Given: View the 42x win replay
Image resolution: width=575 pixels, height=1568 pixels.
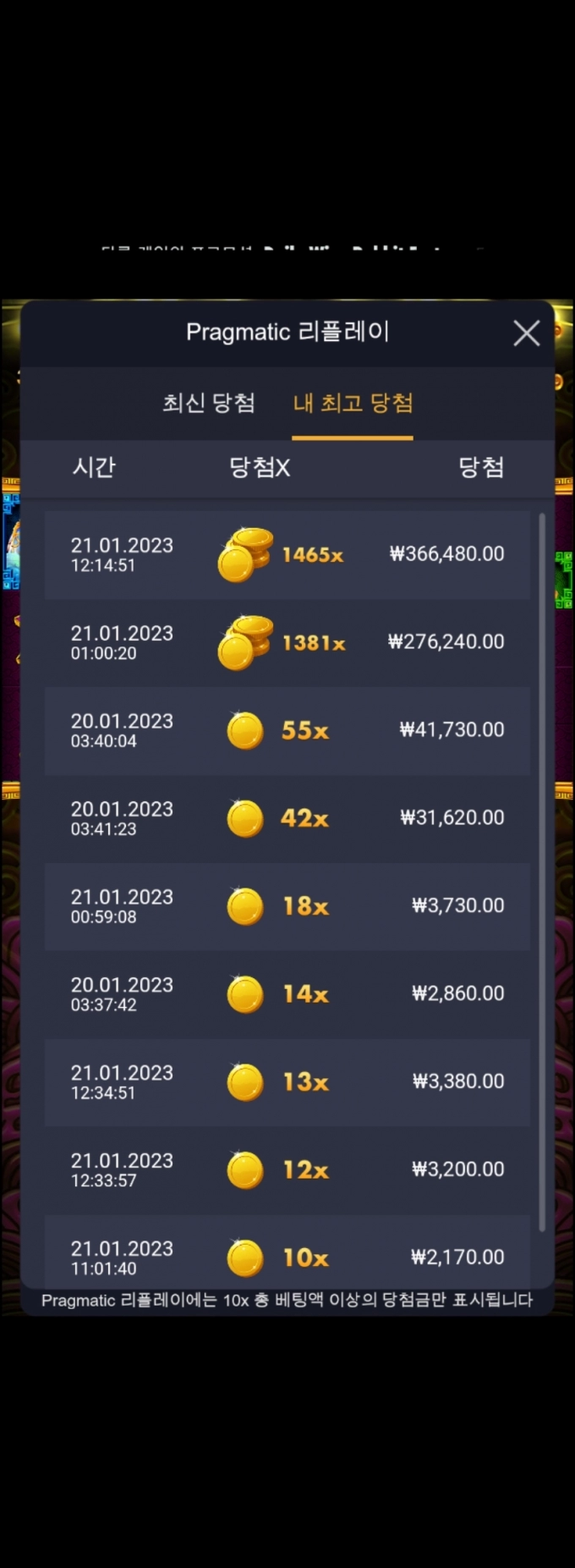Looking at the screenshot, I should point(287,819).
